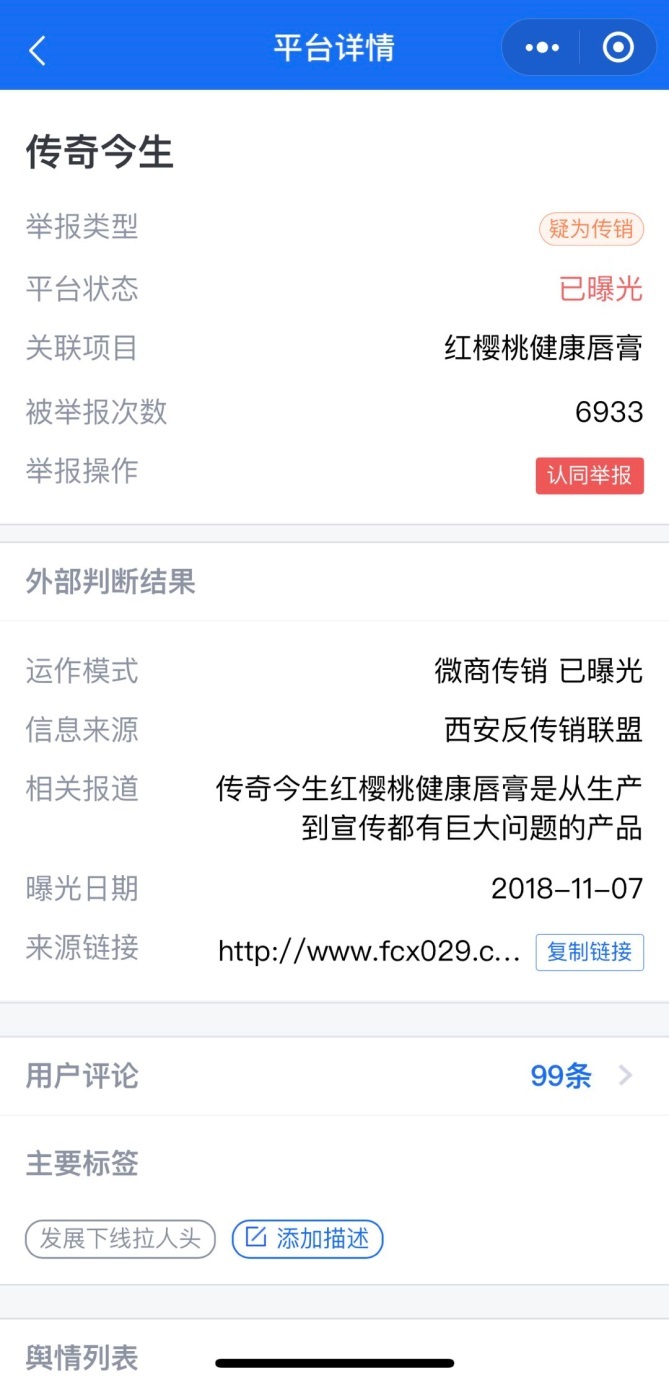The width and height of the screenshot is (669, 1382).
Task: Open the mini program more-options menu
Action: tap(542, 48)
